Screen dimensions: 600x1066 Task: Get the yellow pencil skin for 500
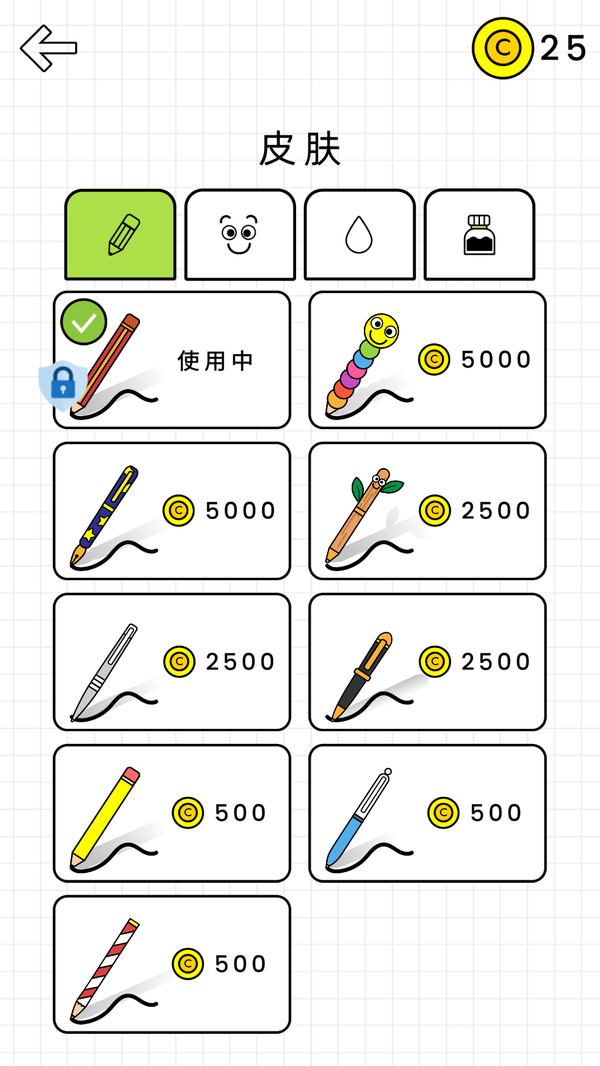(x=172, y=813)
